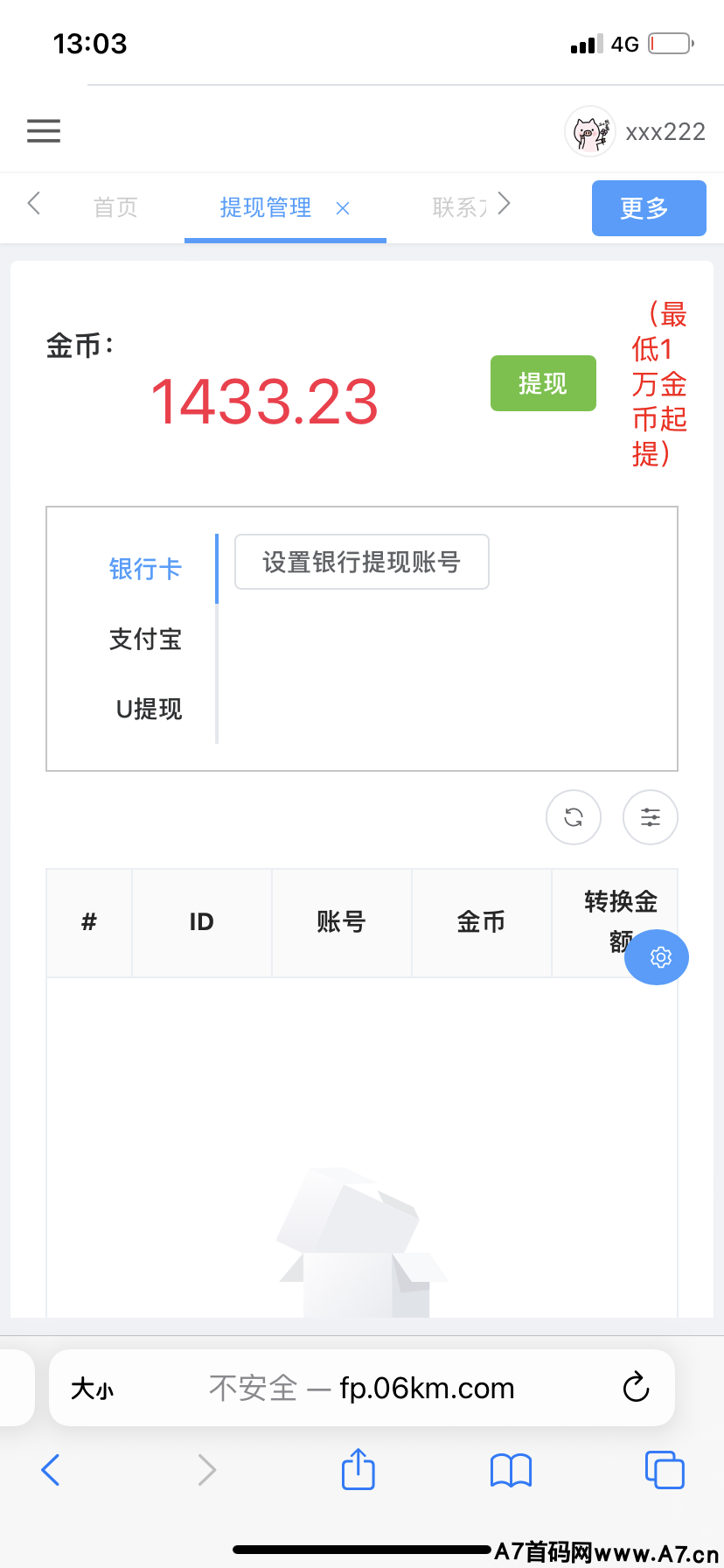The image size is (724, 1568).
Task: Open Safari's share sheet
Action: tap(358, 1469)
